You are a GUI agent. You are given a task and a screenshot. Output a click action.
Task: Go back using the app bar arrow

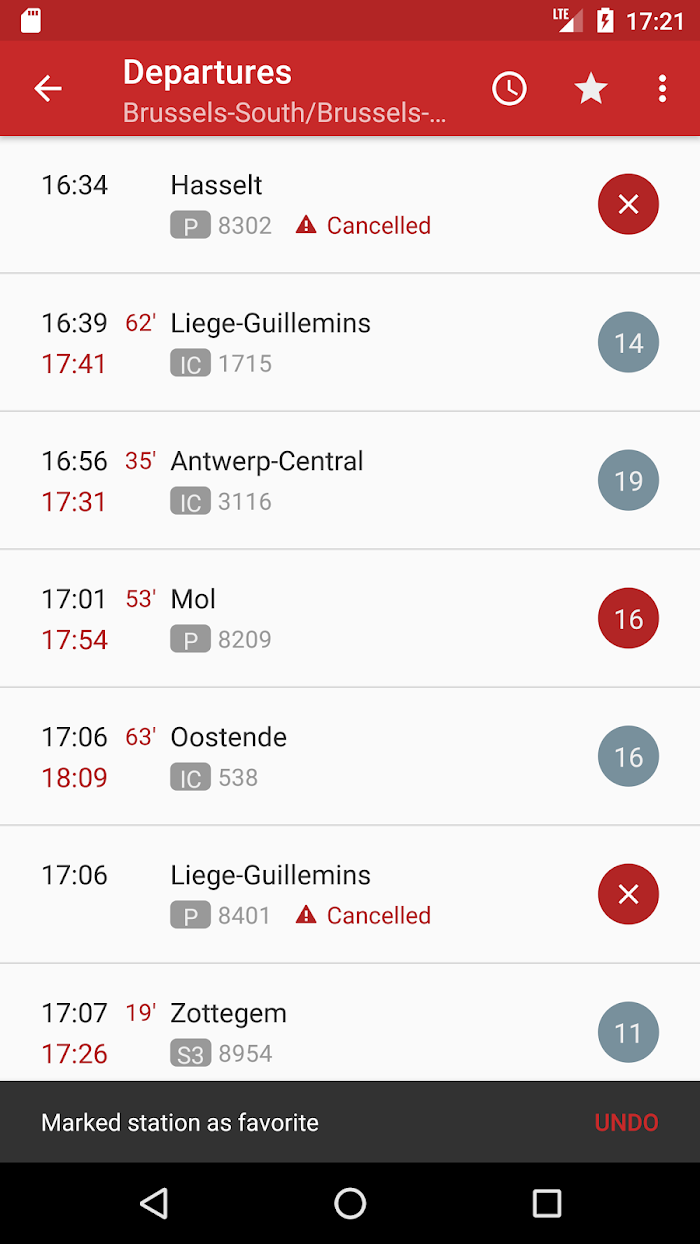tap(48, 89)
